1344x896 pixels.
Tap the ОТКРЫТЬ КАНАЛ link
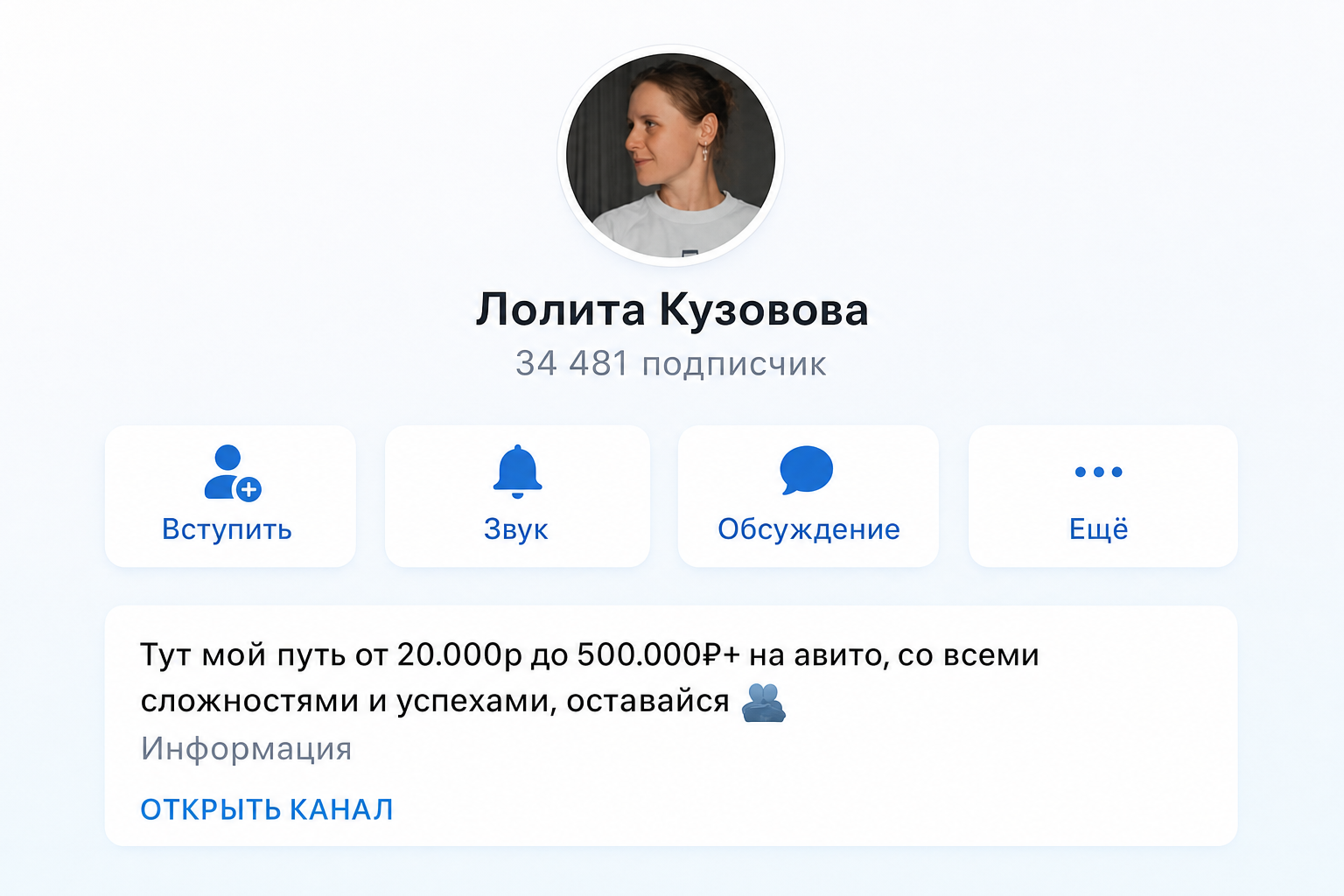tap(267, 809)
